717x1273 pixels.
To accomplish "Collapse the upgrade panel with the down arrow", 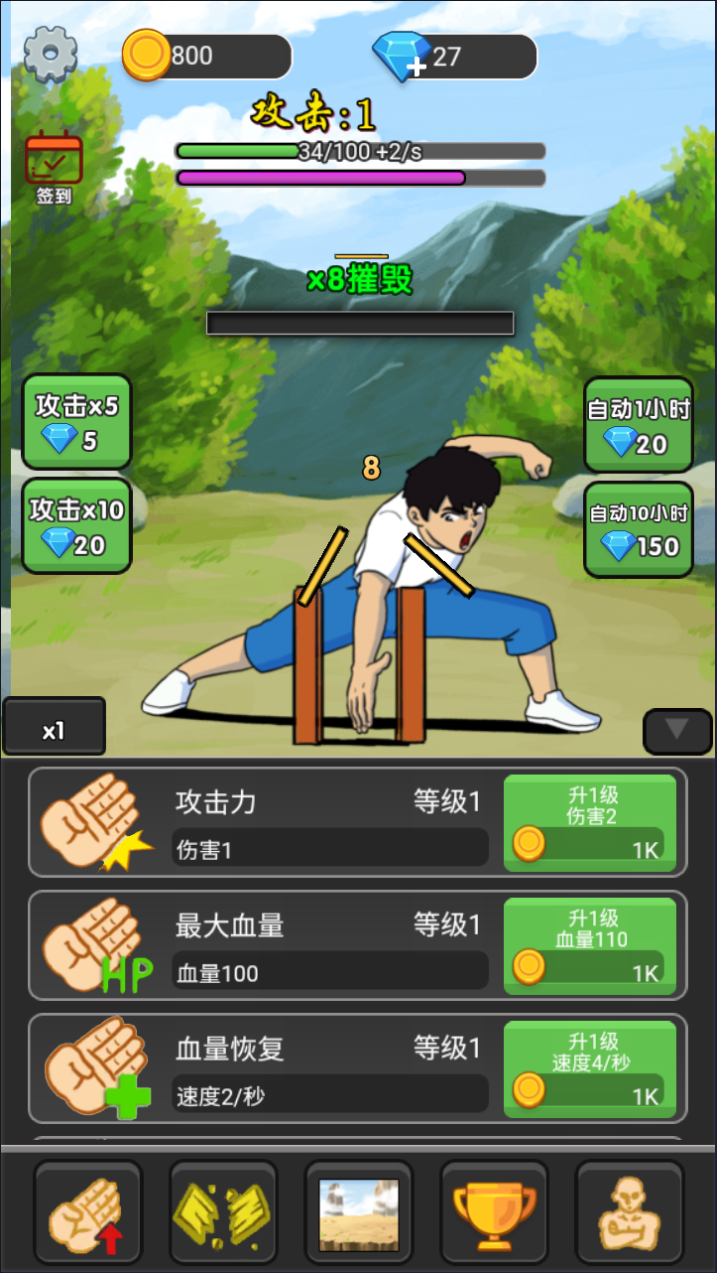I will pyautogui.click(x=677, y=730).
